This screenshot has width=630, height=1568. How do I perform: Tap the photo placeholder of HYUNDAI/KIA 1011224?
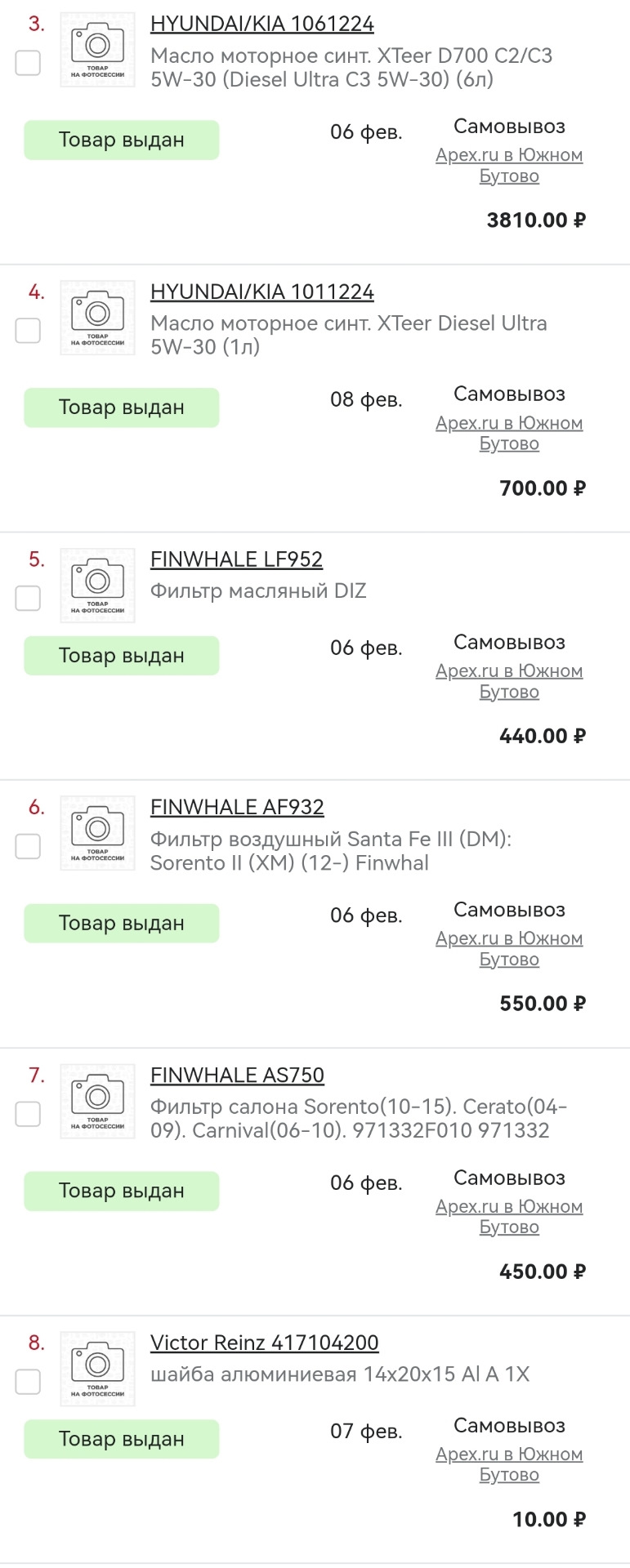pos(97,318)
